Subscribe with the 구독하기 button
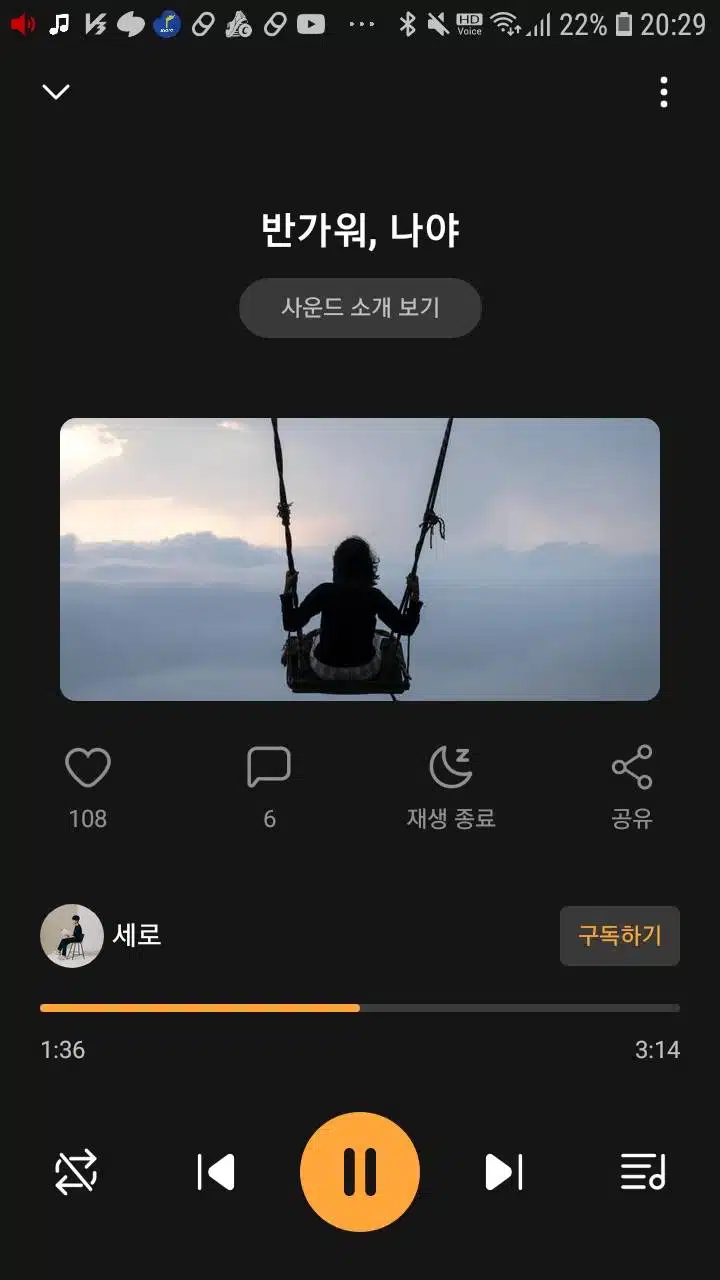Screen dimensions: 720x1280 pyautogui.click(x=620, y=936)
